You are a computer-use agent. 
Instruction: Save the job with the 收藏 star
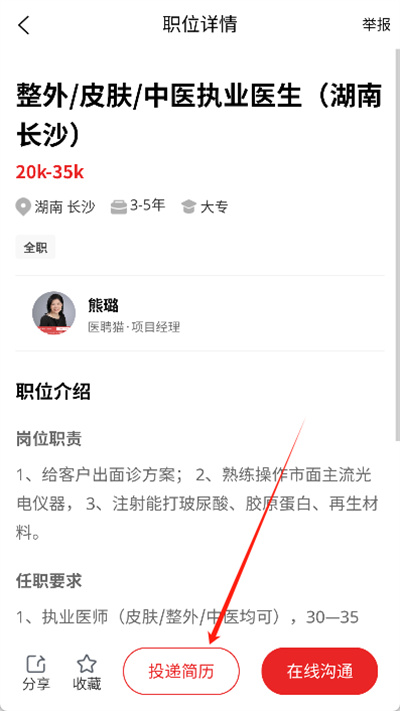coord(87,672)
